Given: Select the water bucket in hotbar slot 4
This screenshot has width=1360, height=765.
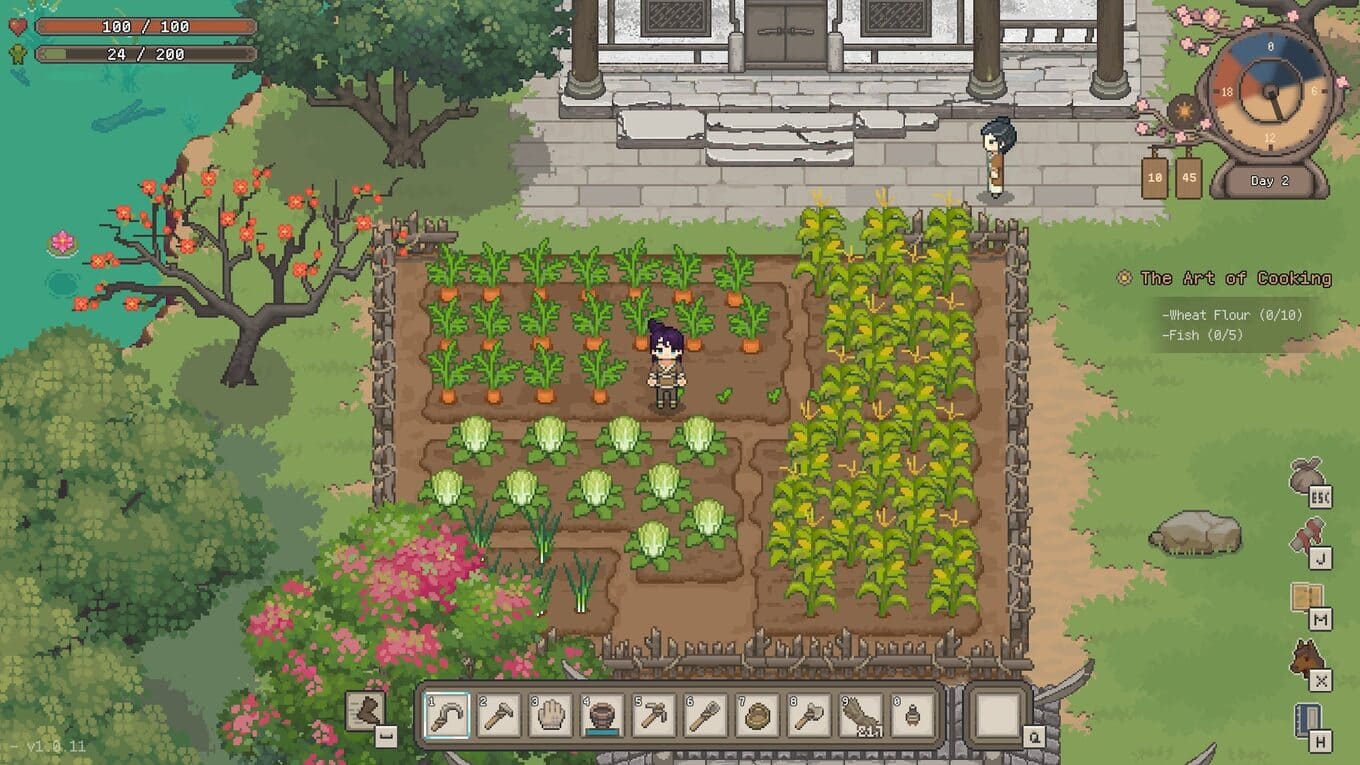Looking at the screenshot, I should [x=602, y=716].
